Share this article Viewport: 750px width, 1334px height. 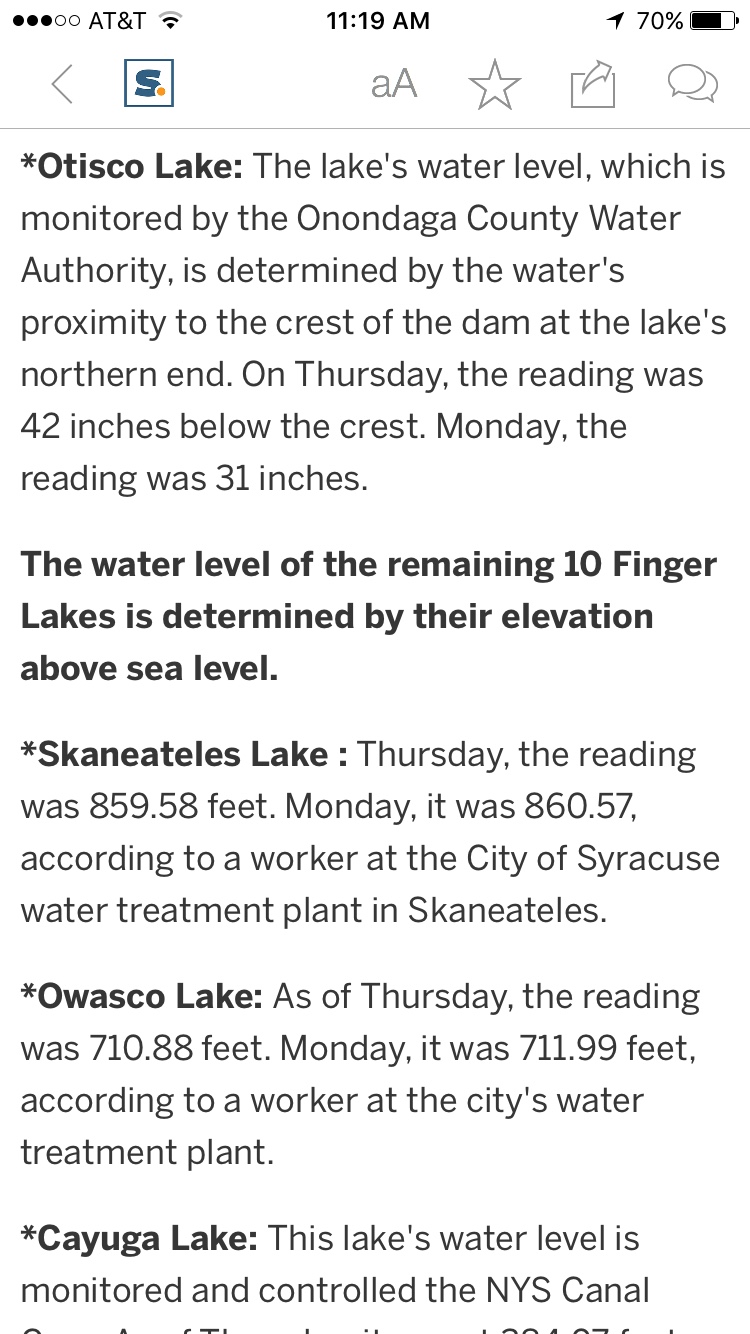pyautogui.click(x=592, y=84)
